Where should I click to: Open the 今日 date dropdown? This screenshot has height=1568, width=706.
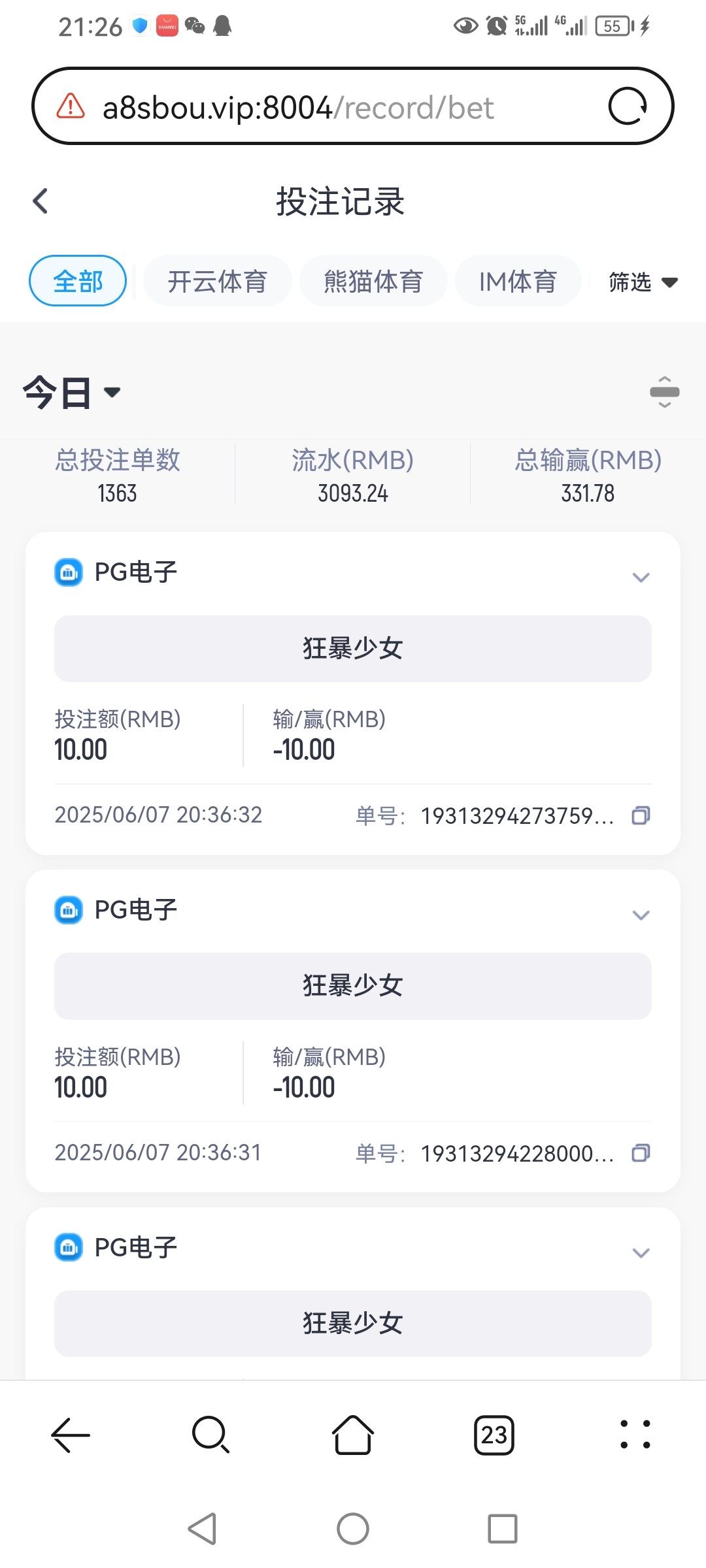(72, 393)
